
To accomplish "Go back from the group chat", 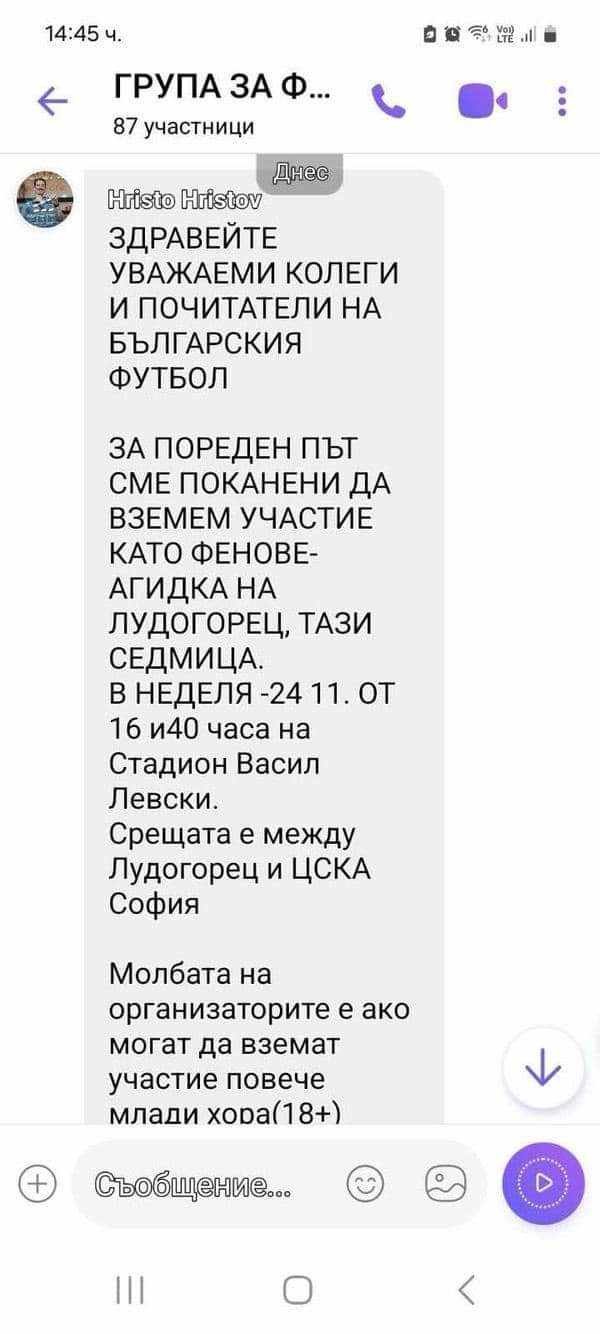I will coord(51,100).
